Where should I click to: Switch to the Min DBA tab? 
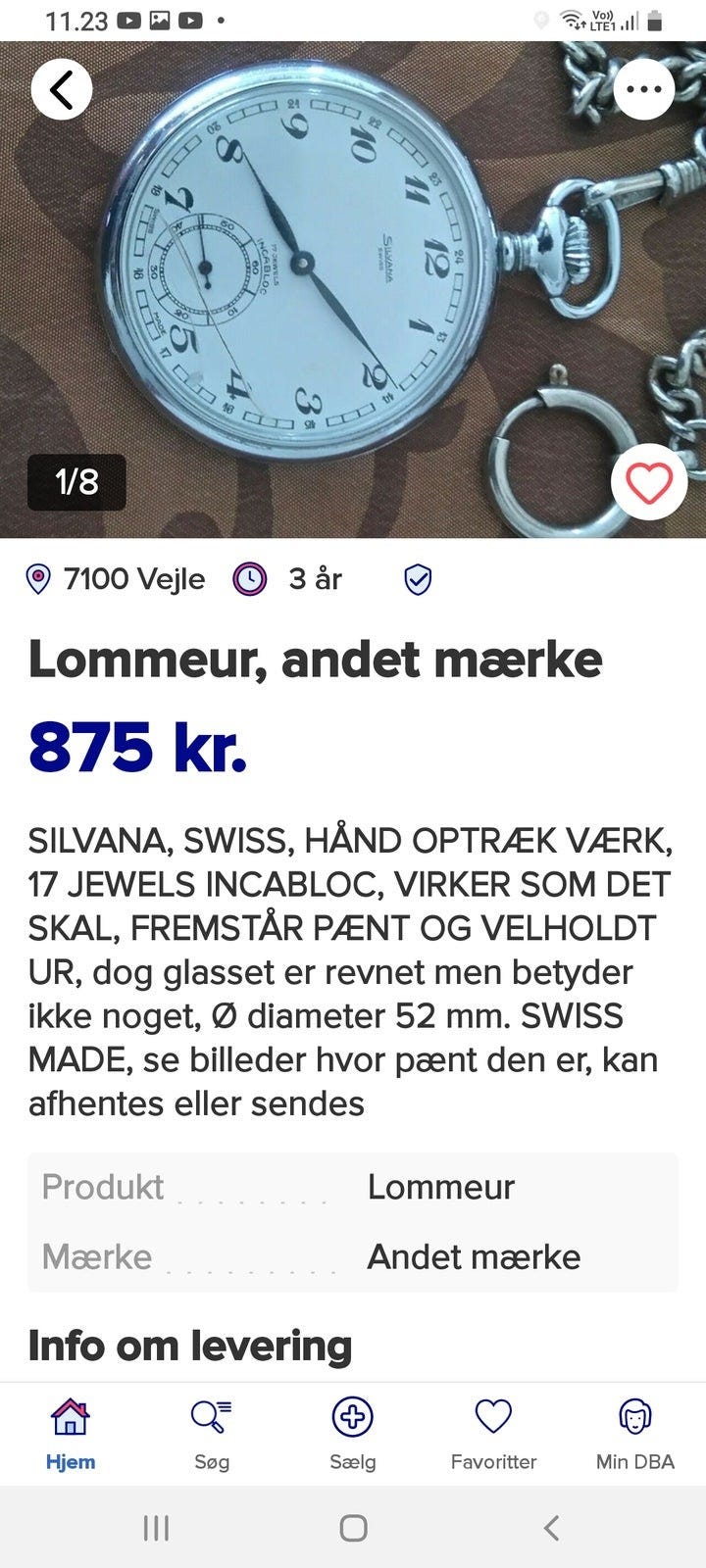coord(633,1431)
